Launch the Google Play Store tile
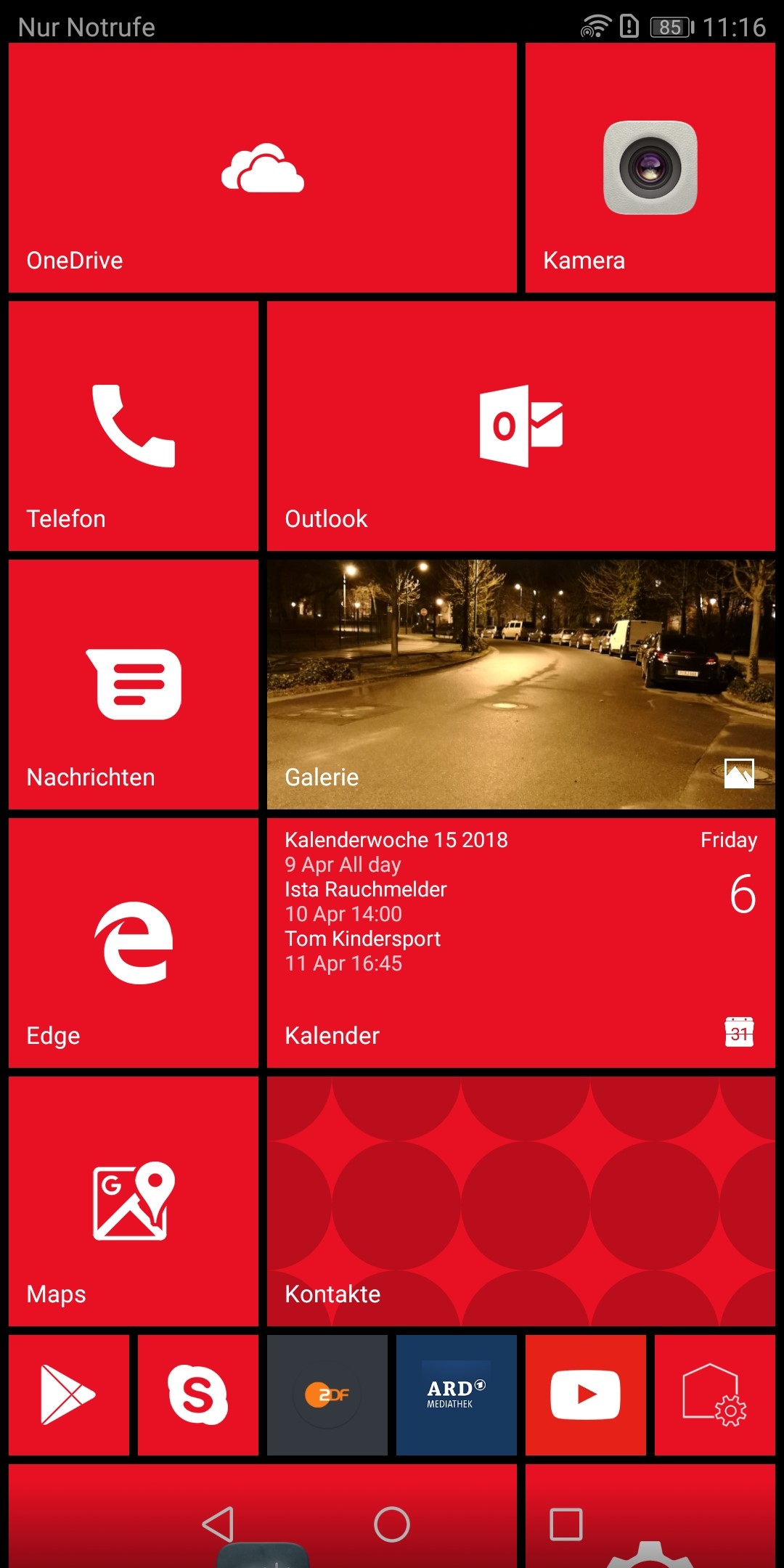This screenshot has width=784, height=1568. coord(69,1395)
